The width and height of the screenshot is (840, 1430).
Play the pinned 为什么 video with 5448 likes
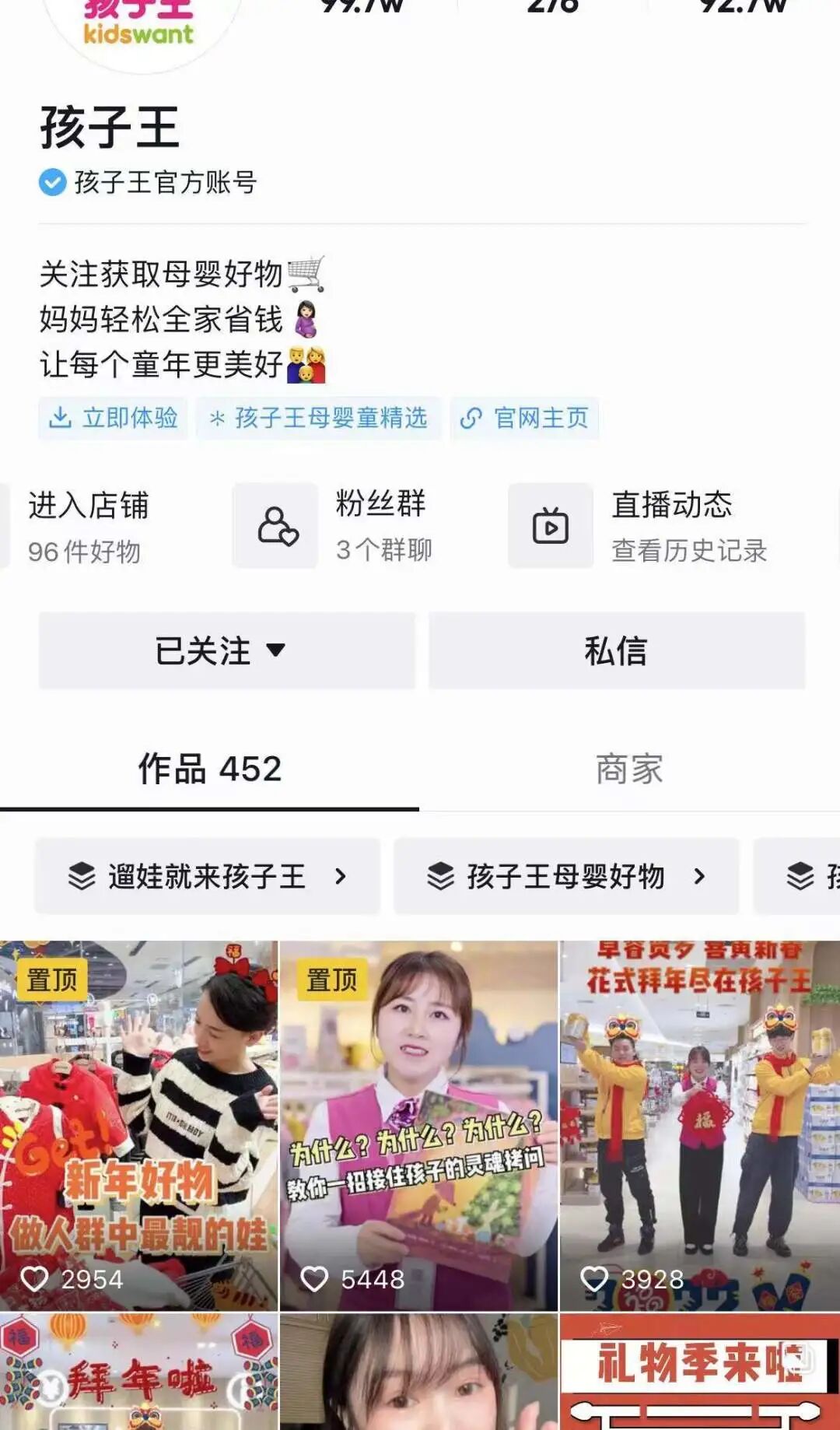418,1125
